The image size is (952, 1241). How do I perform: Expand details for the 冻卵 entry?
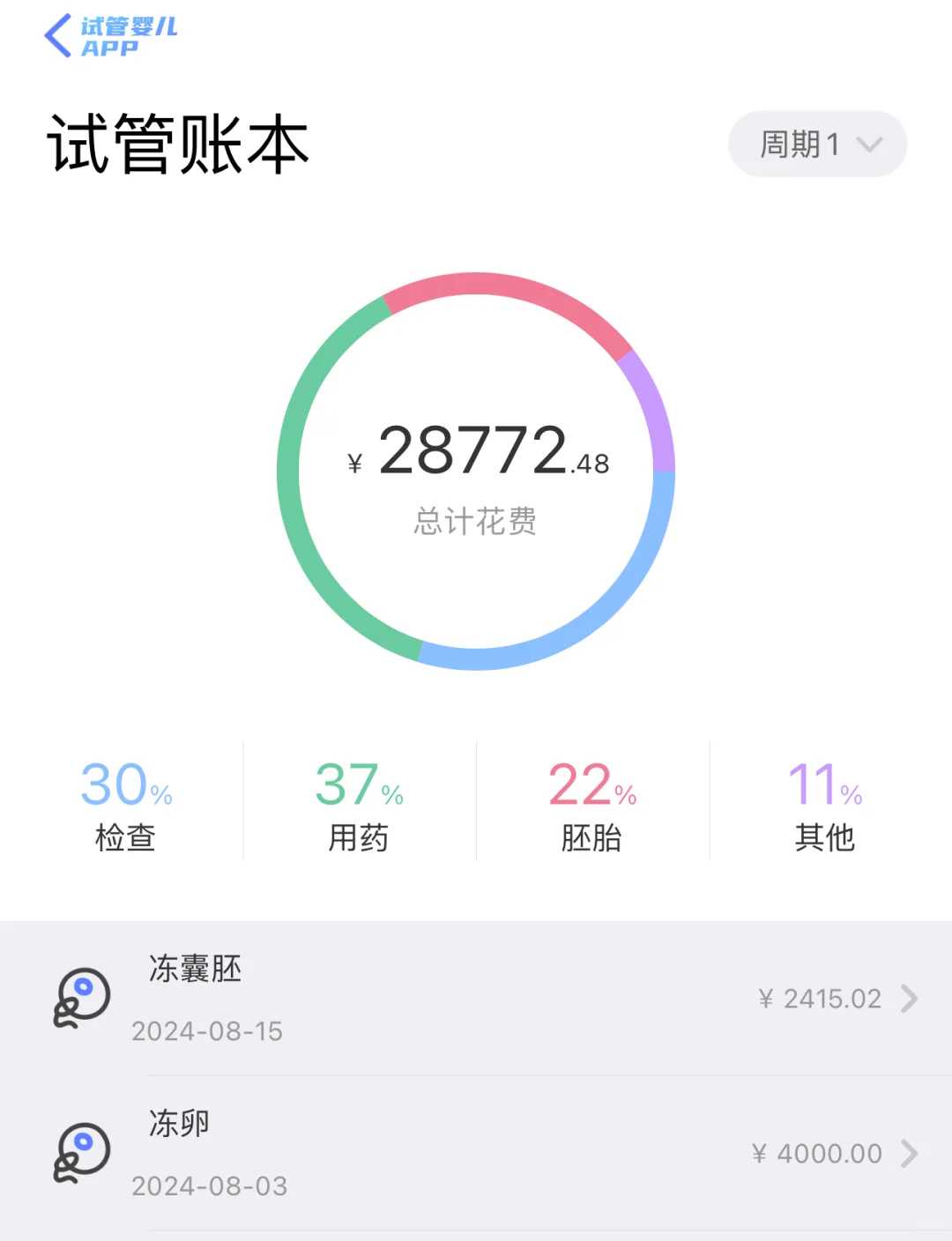910,1153
